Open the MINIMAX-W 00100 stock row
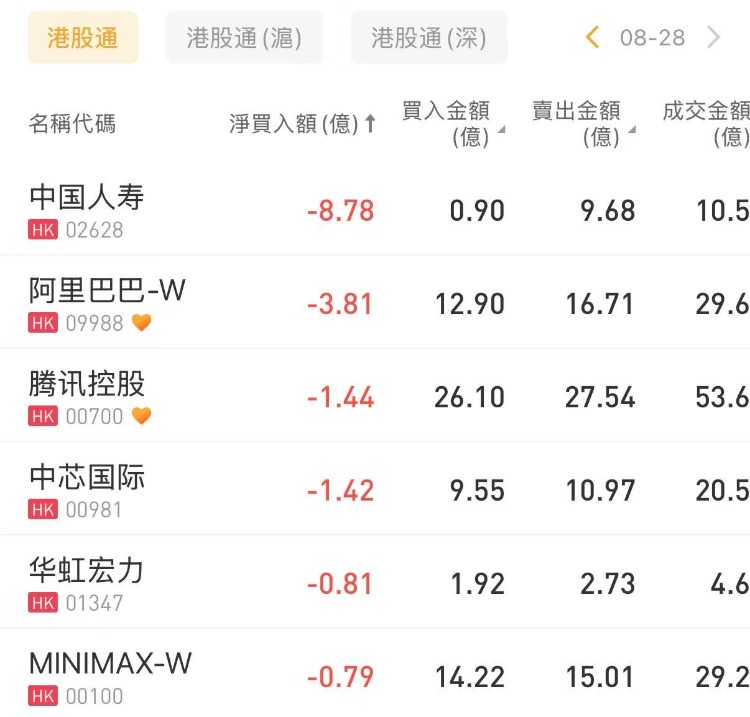Screen dimensions: 750x717 point(375,673)
